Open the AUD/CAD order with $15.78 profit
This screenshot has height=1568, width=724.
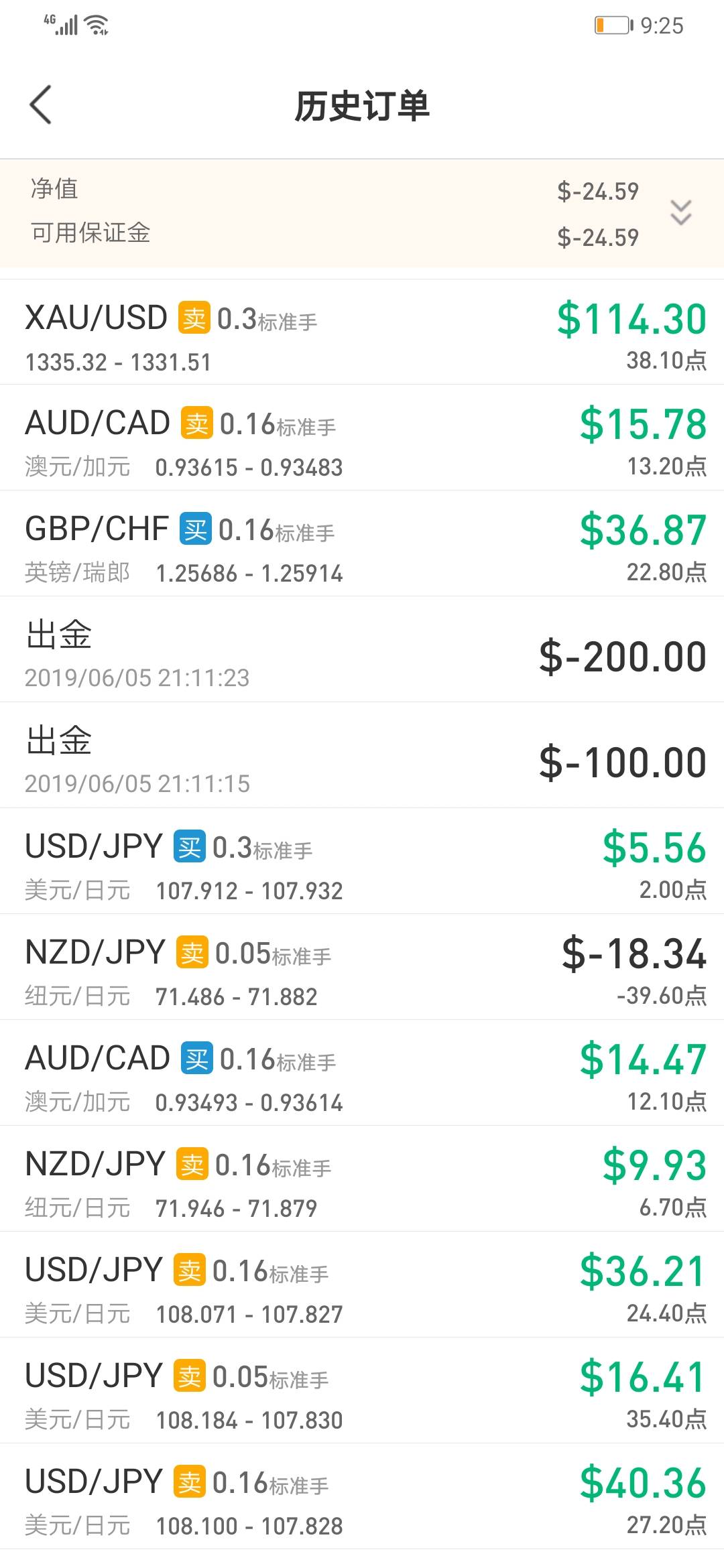362,438
